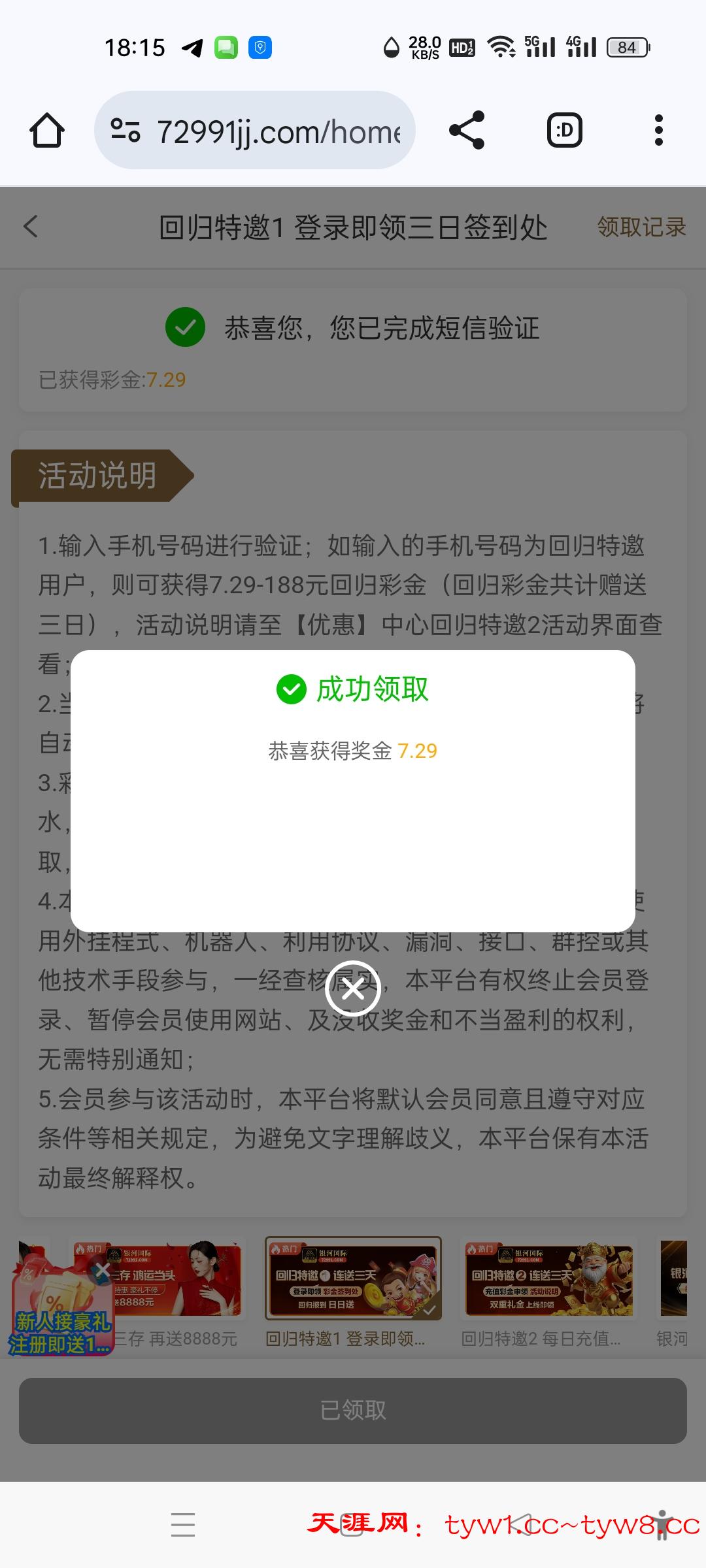Share this web page
Viewport: 706px width, 1568px height.
click(467, 131)
